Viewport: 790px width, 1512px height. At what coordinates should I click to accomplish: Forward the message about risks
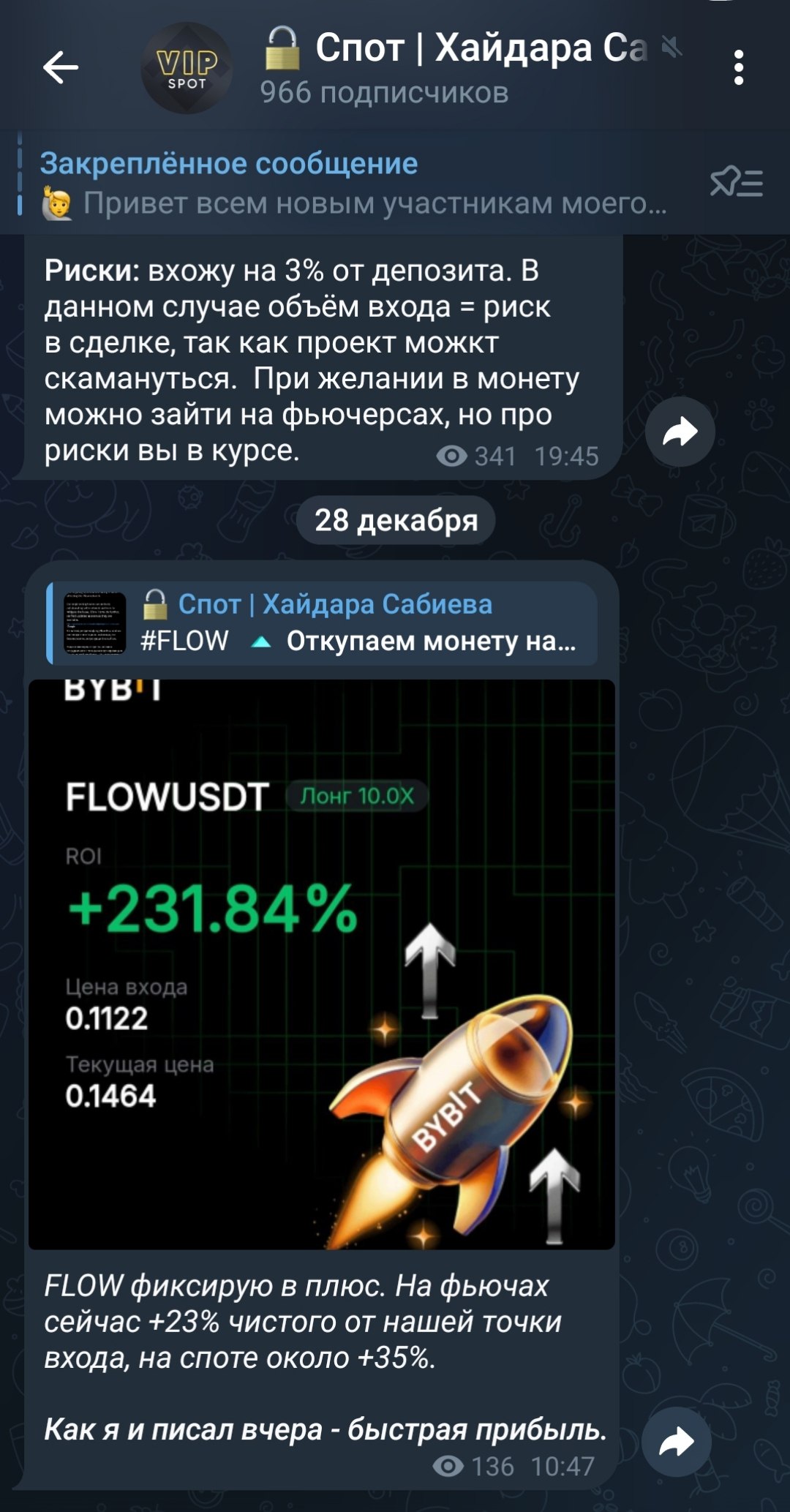click(x=680, y=432)
